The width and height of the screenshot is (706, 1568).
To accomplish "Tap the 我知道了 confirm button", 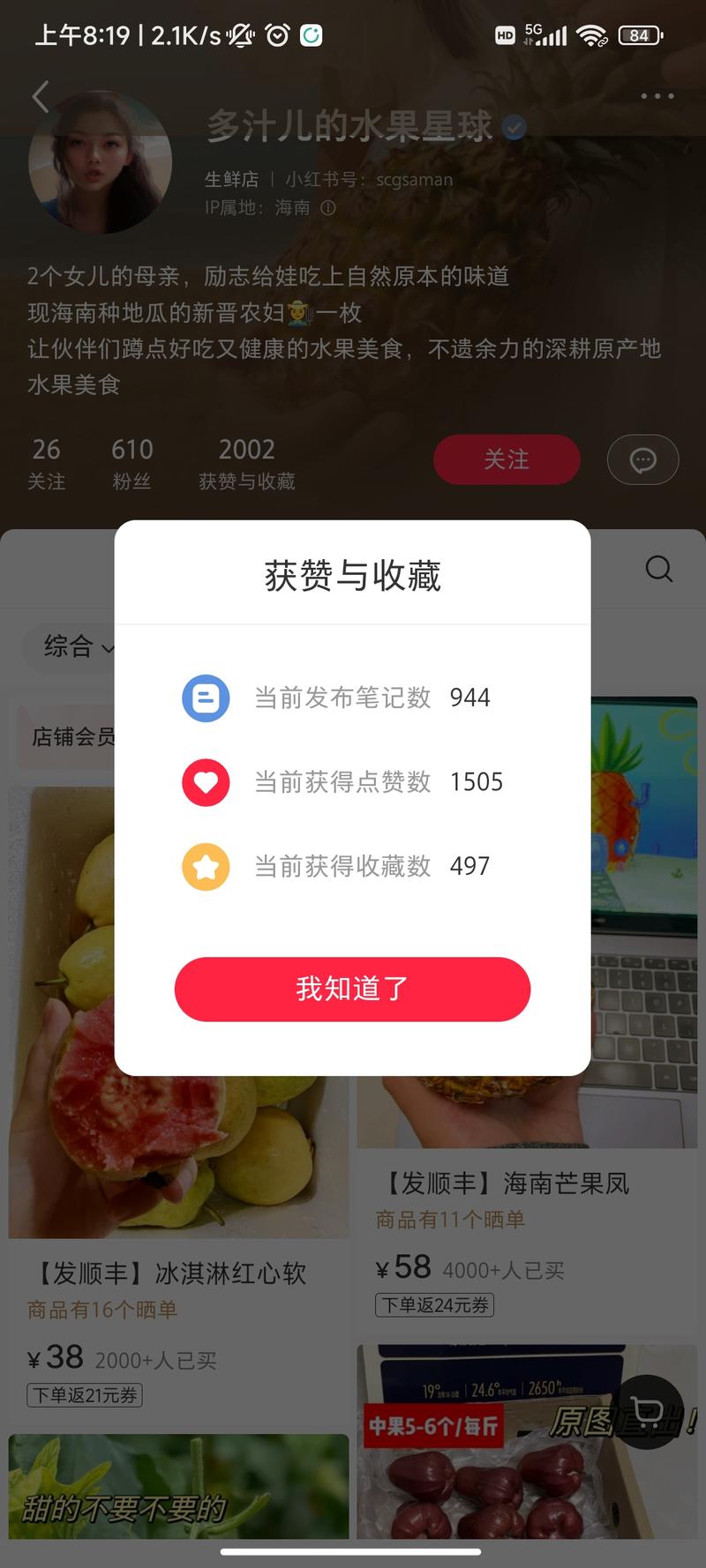I will [x=352, y=989].
